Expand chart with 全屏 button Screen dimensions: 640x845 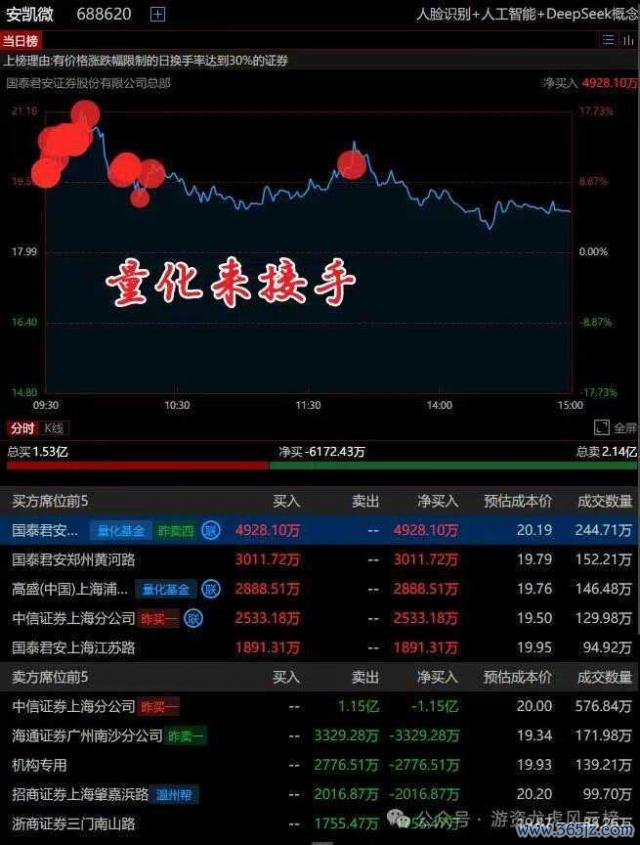(615, 427)
